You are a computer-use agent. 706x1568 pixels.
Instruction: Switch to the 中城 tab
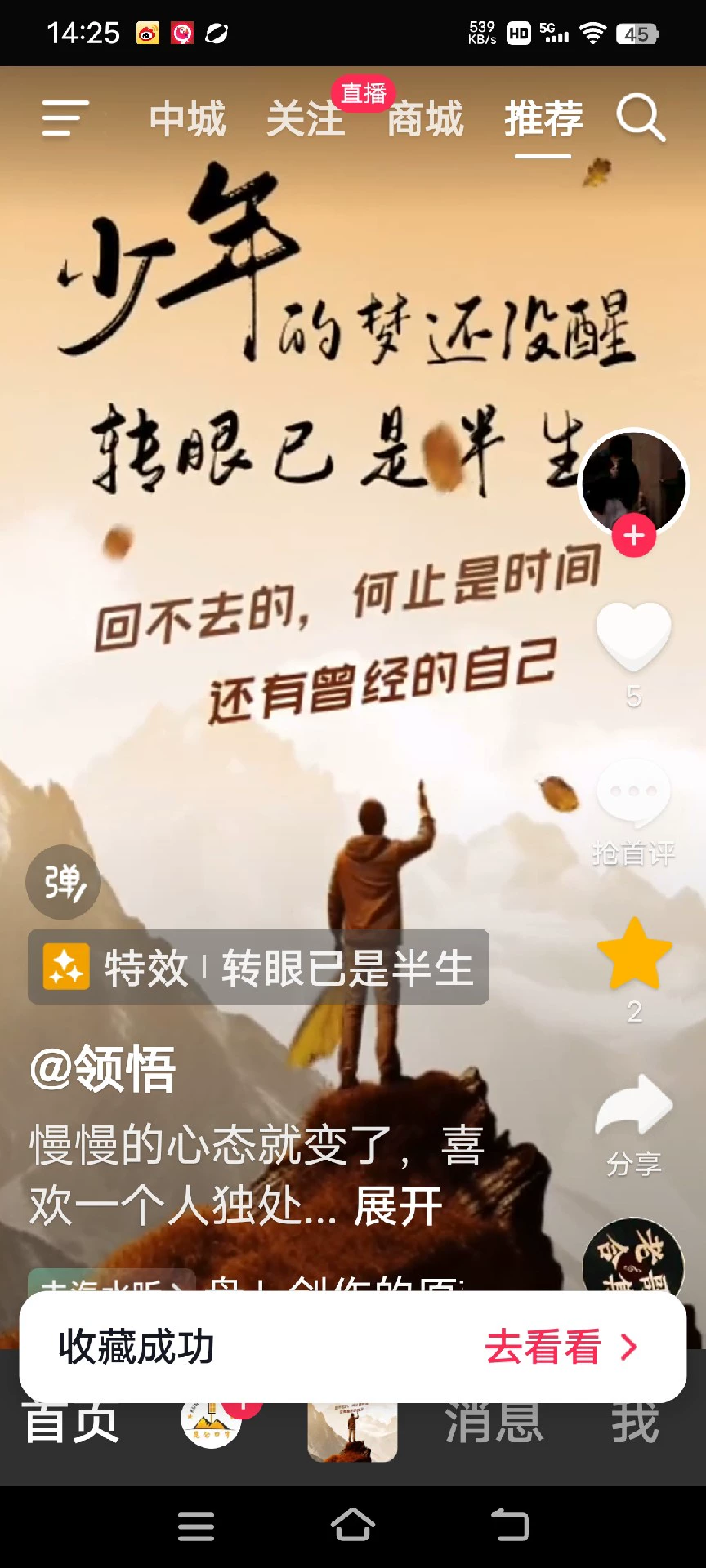click(187, 119)
